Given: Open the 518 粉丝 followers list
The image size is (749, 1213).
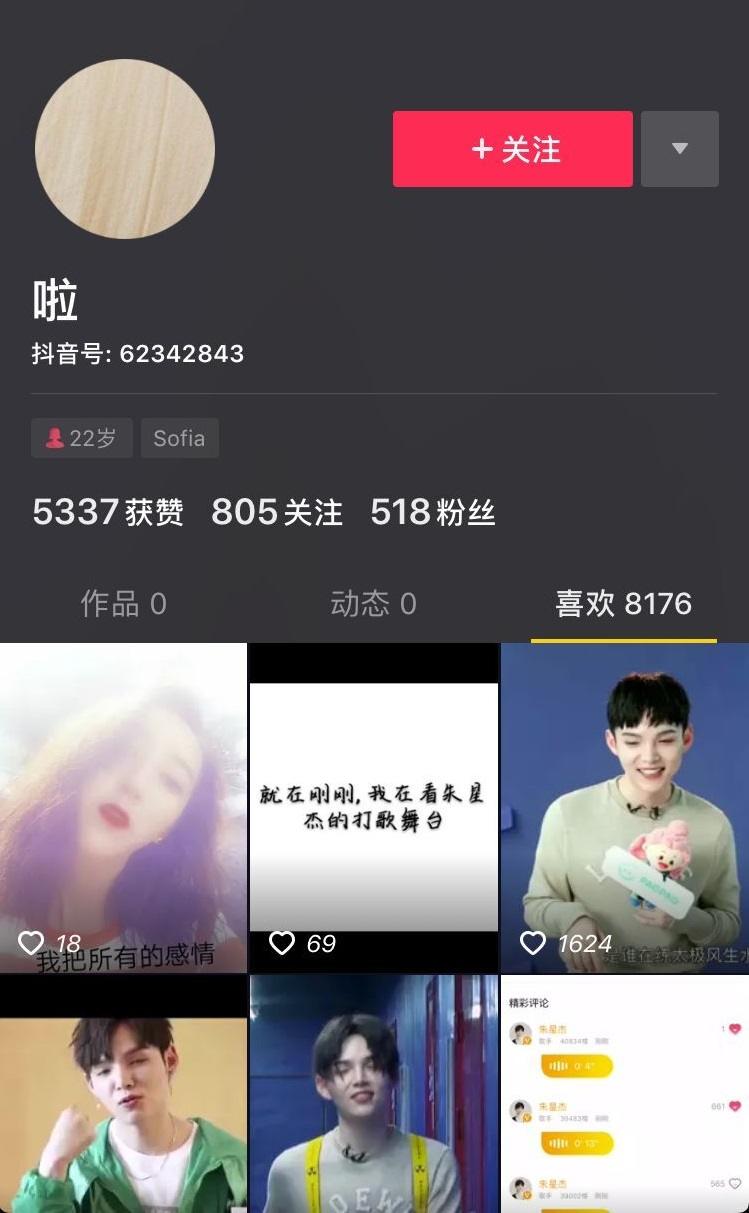Looking at the screenshot, I should pos(432,512).
